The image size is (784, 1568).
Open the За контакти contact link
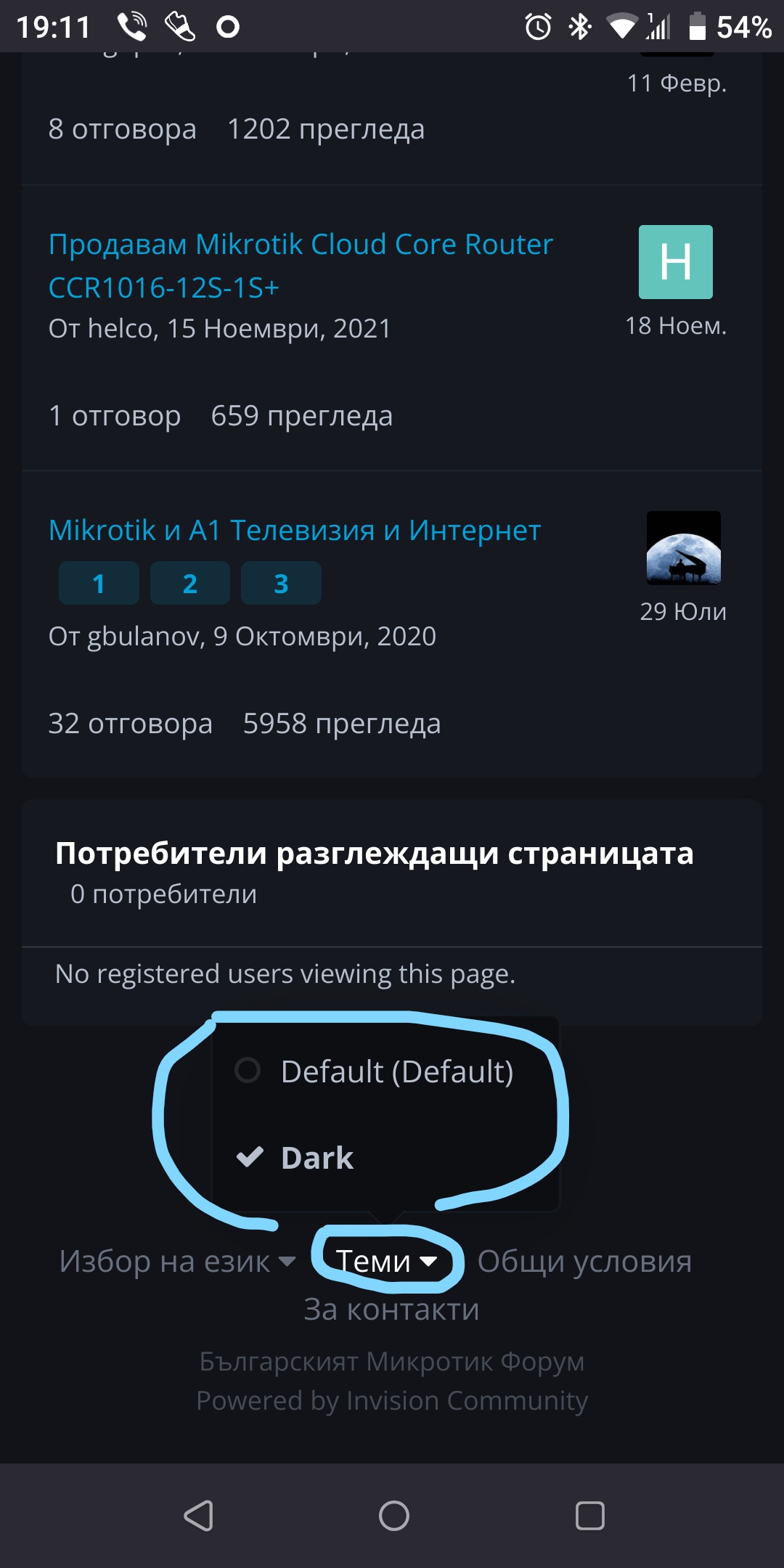(x=391, y=1310)
